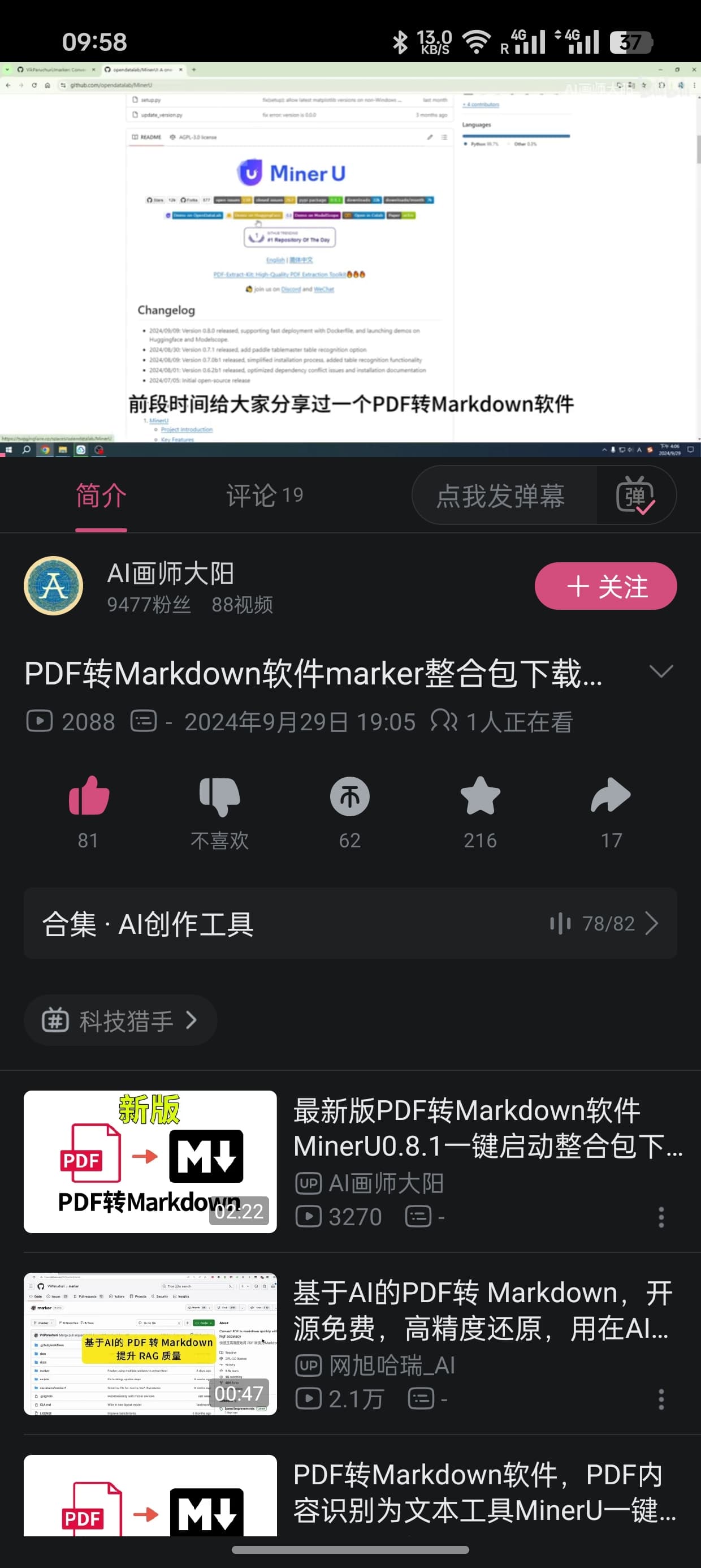Tap the 不喜欢 dislike icon
This screenshot has width=701, height=1568.
(220, 796)
